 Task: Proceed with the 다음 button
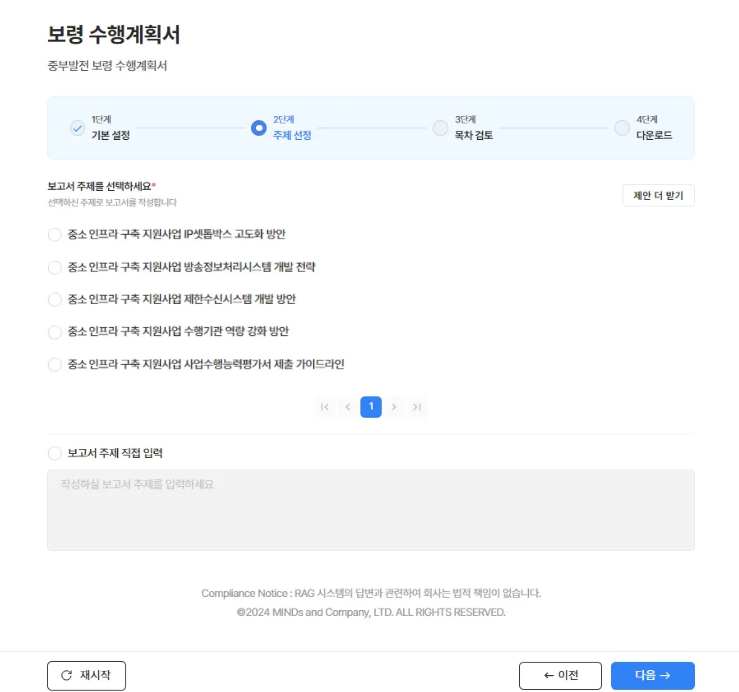click(652, 675)
